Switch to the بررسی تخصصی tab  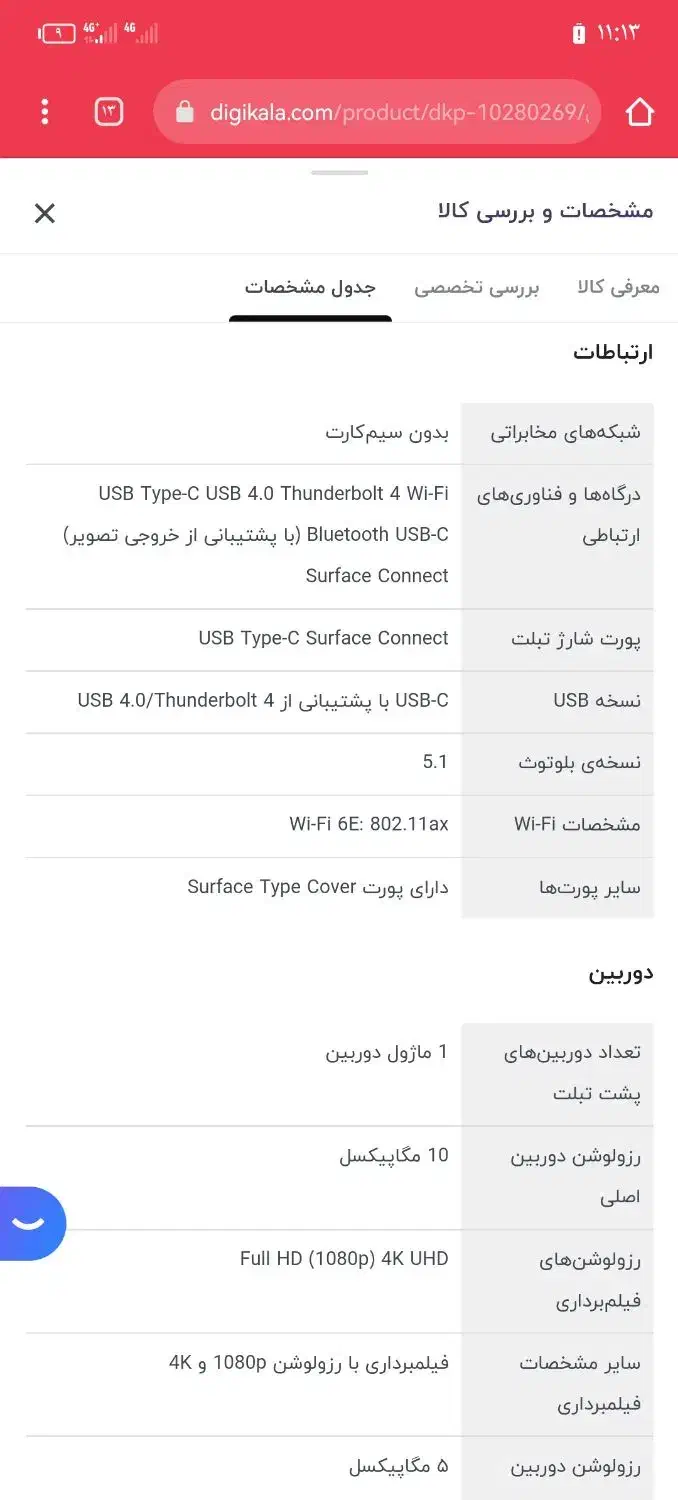(477, 288)
